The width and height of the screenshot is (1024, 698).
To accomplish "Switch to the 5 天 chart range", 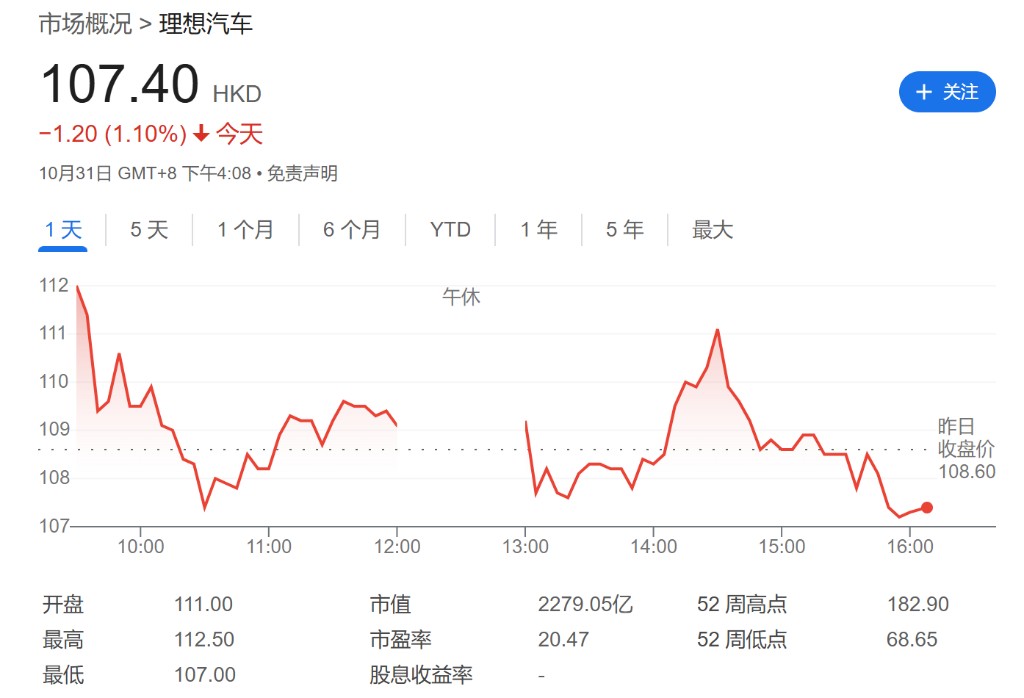I will tap(149, 230).
